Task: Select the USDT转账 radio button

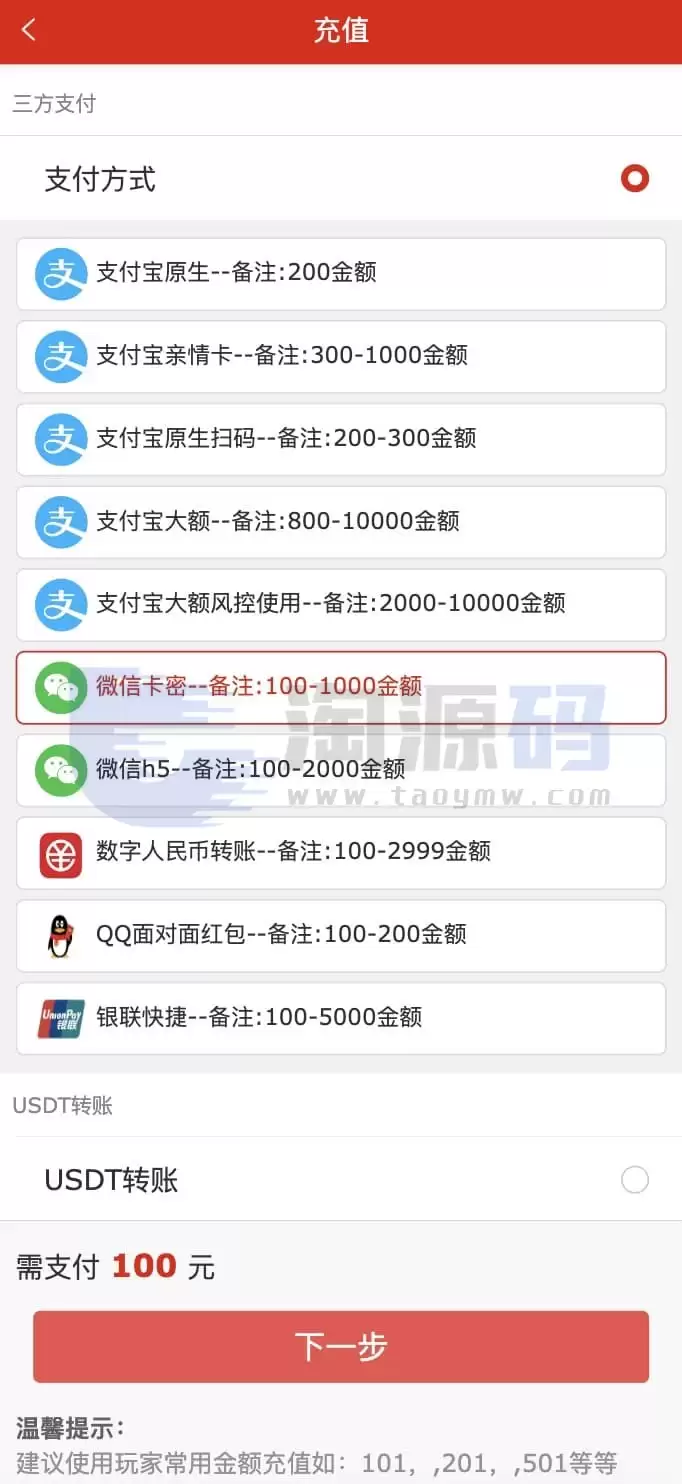Action: pyautogui.click(x=635, y=1180)
